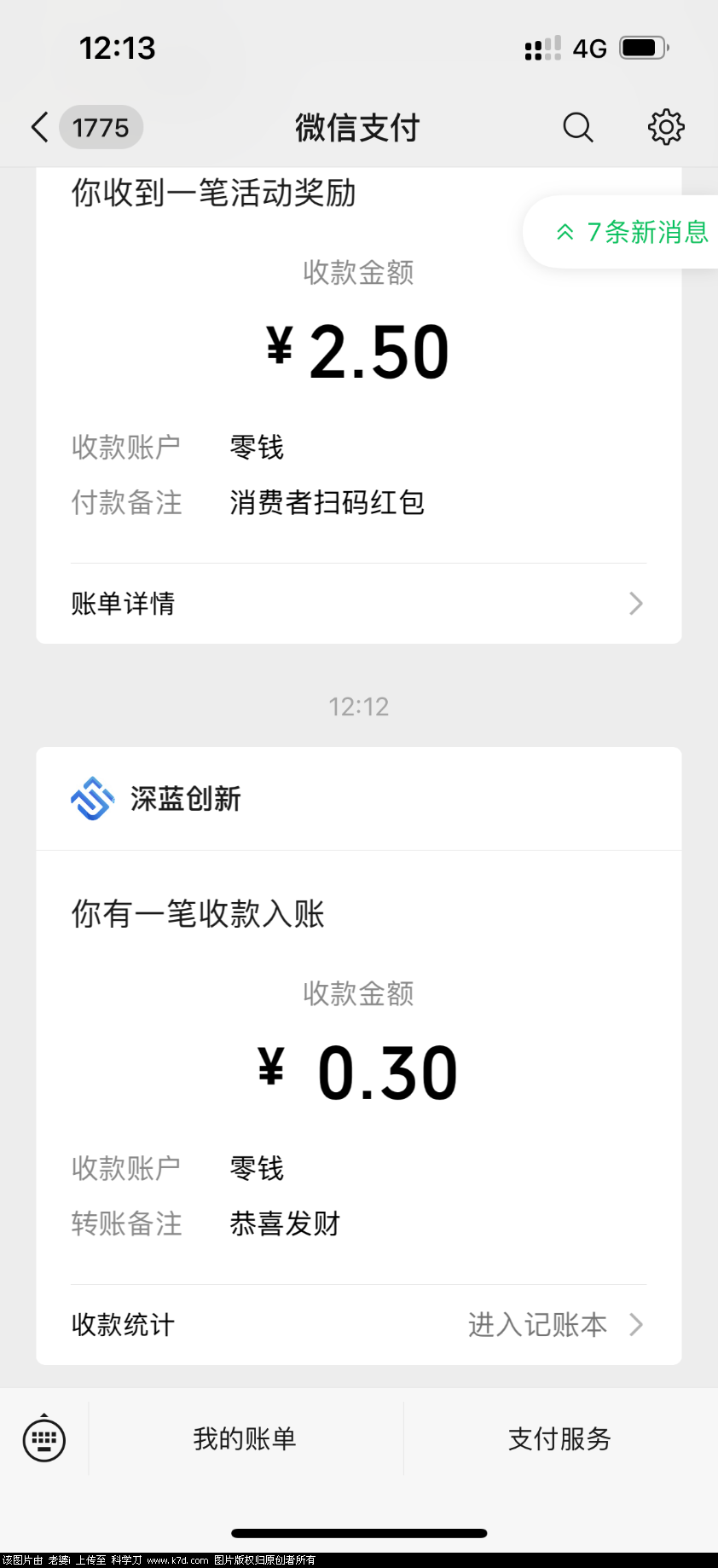
Task: Tap the back arrow to leave the chat
Action: point(38,126)
